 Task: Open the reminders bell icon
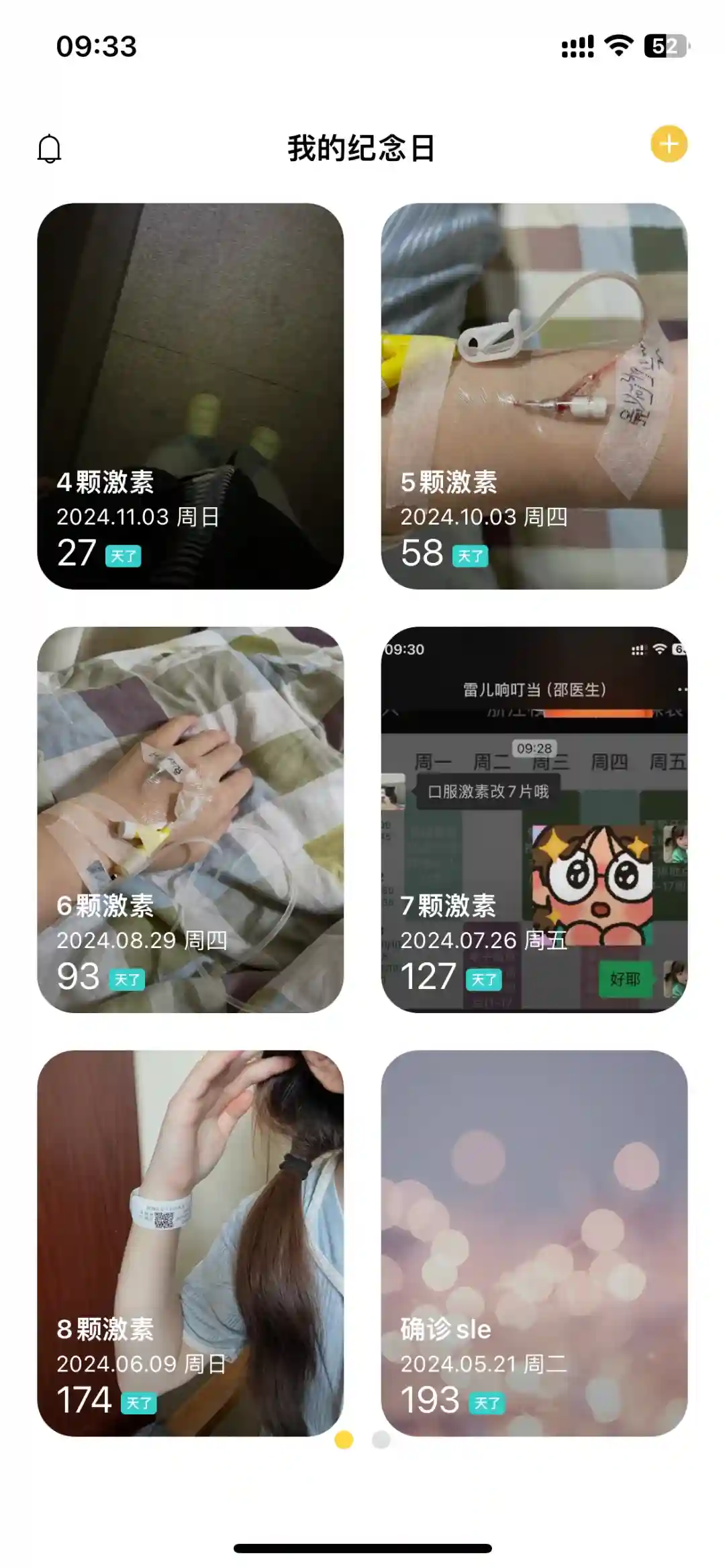click(49, 148)
